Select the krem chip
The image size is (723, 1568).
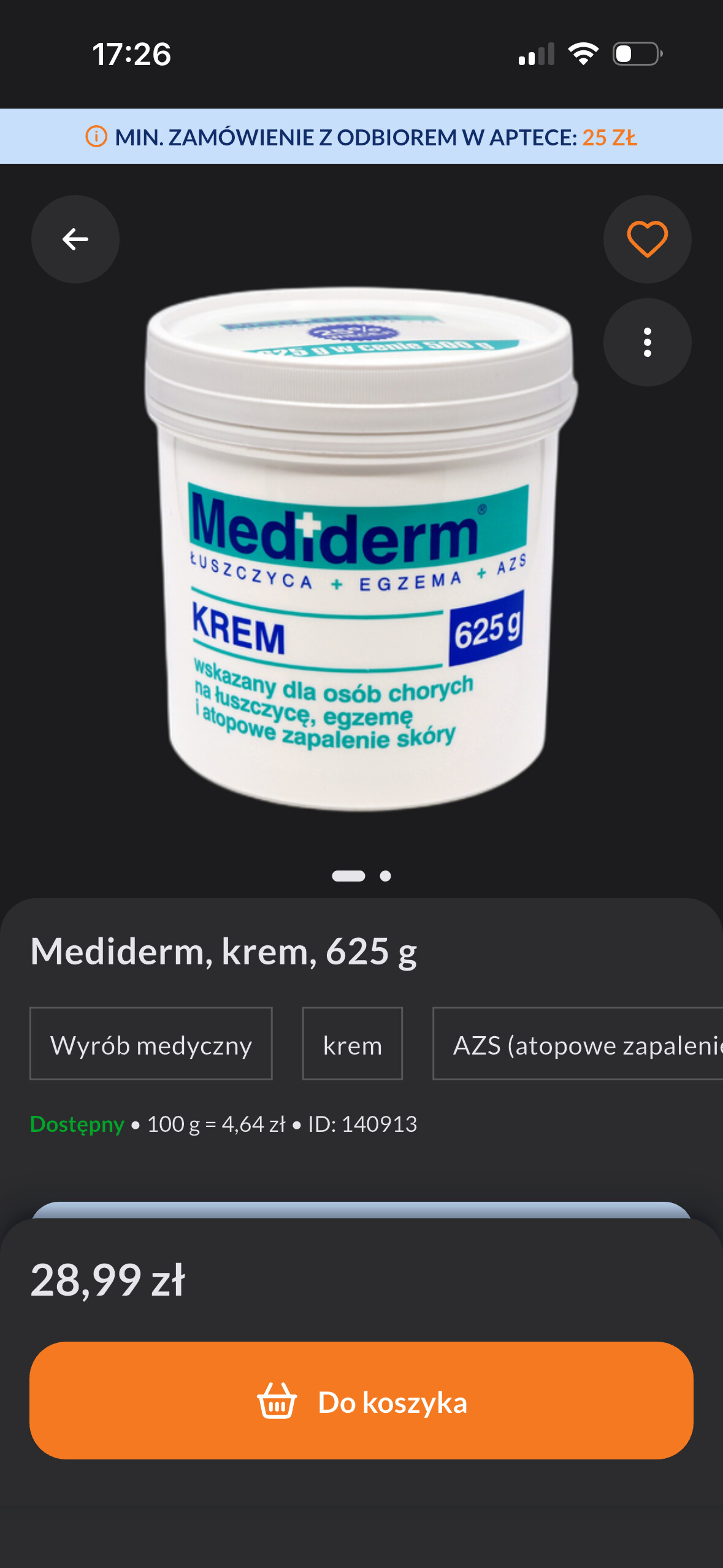click(352, 1044)
